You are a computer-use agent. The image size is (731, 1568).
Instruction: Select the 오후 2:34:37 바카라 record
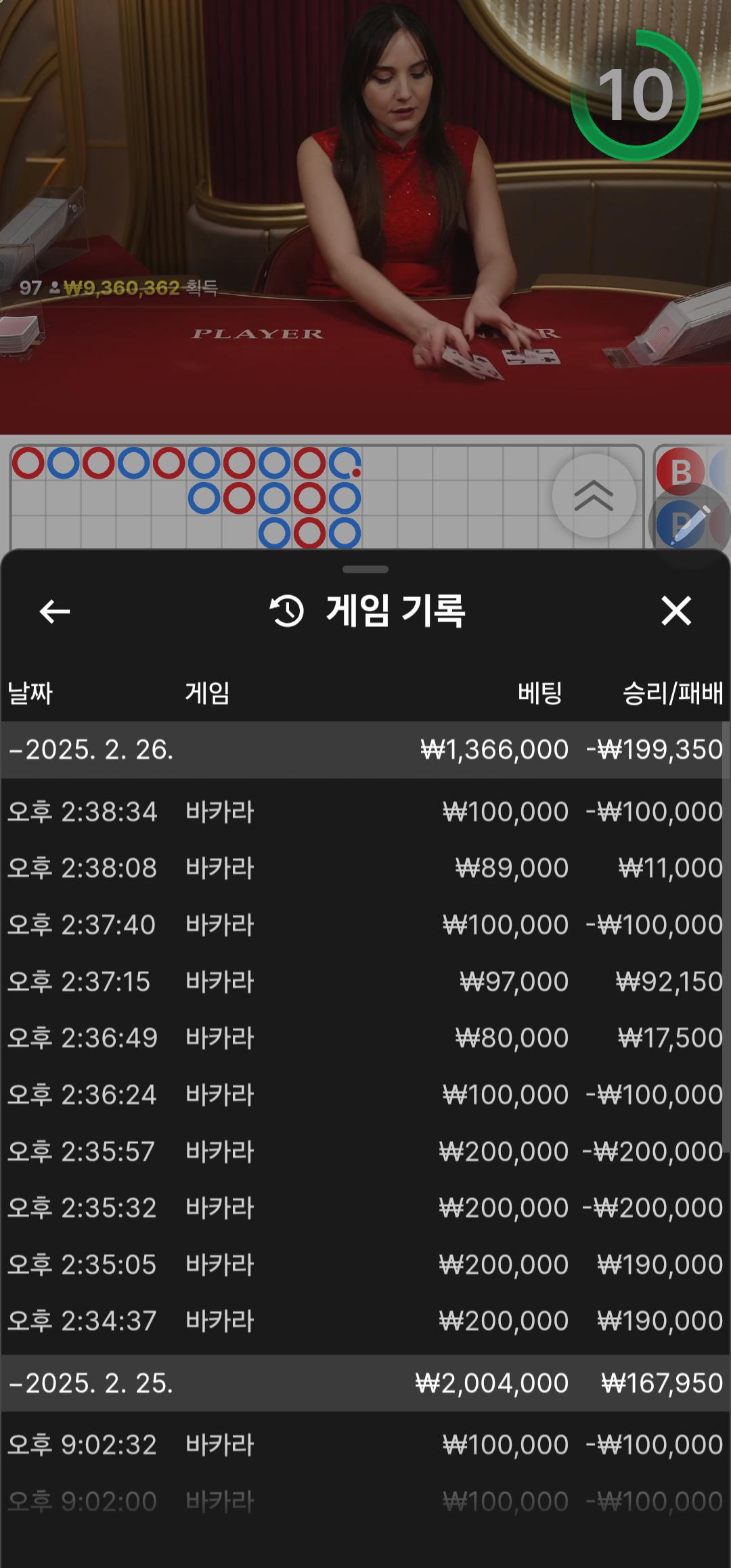pyautogui.click(x=365, y=1321)
